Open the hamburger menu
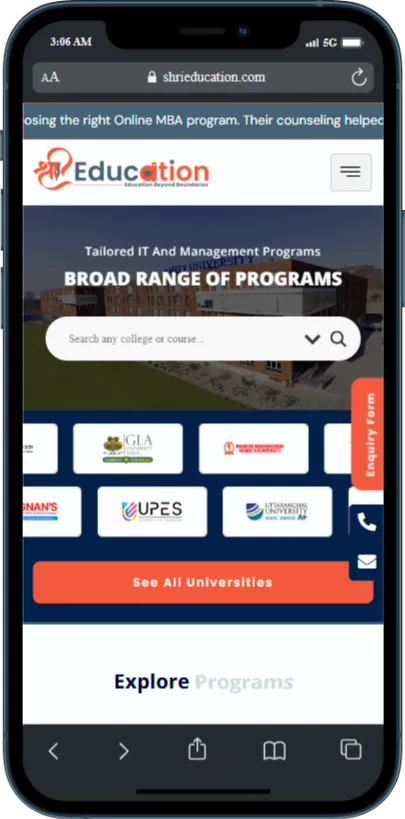Viewport: 405px width, 819px height. [x=351, y=172]
